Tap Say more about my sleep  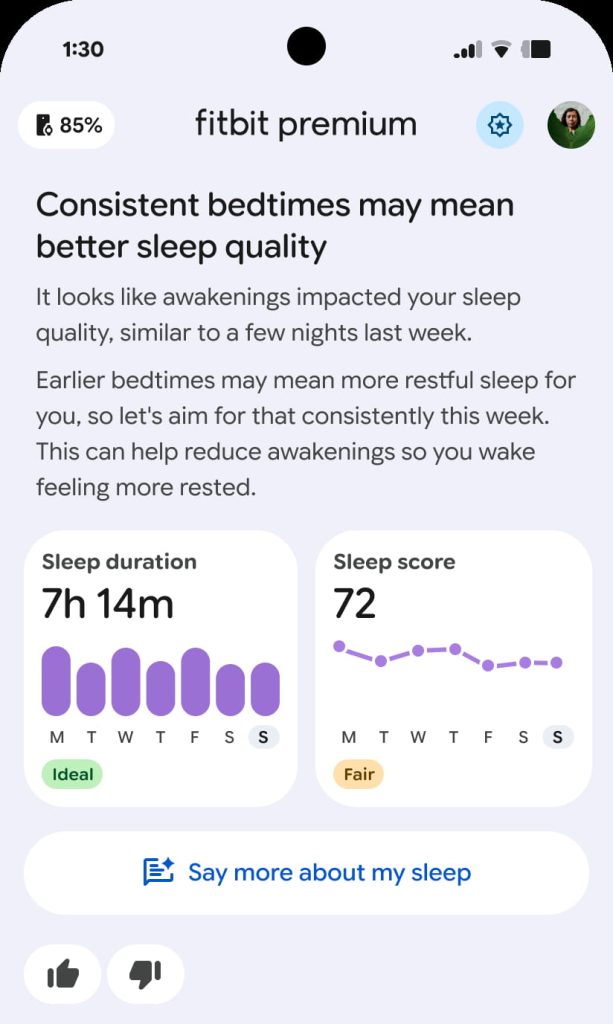pyautogui.click(x=306, y=872)
